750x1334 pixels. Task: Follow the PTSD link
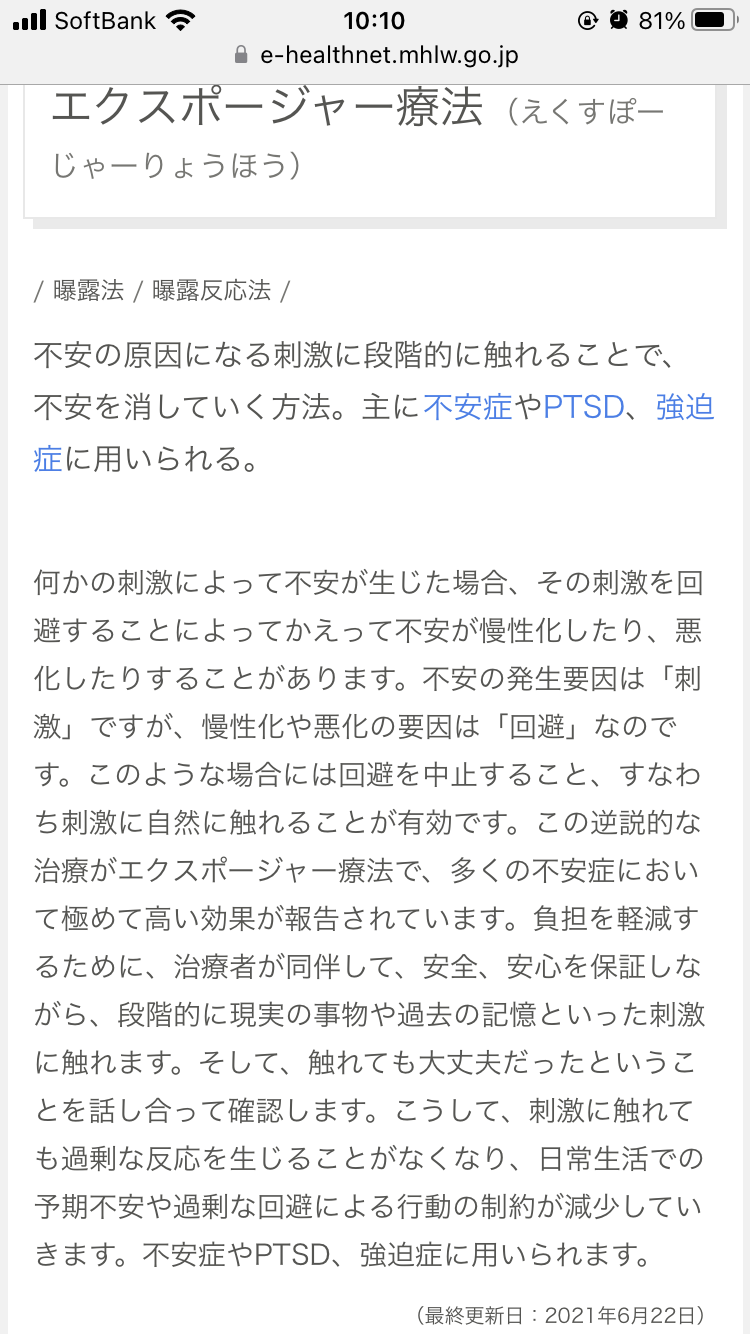pos(582,407)
